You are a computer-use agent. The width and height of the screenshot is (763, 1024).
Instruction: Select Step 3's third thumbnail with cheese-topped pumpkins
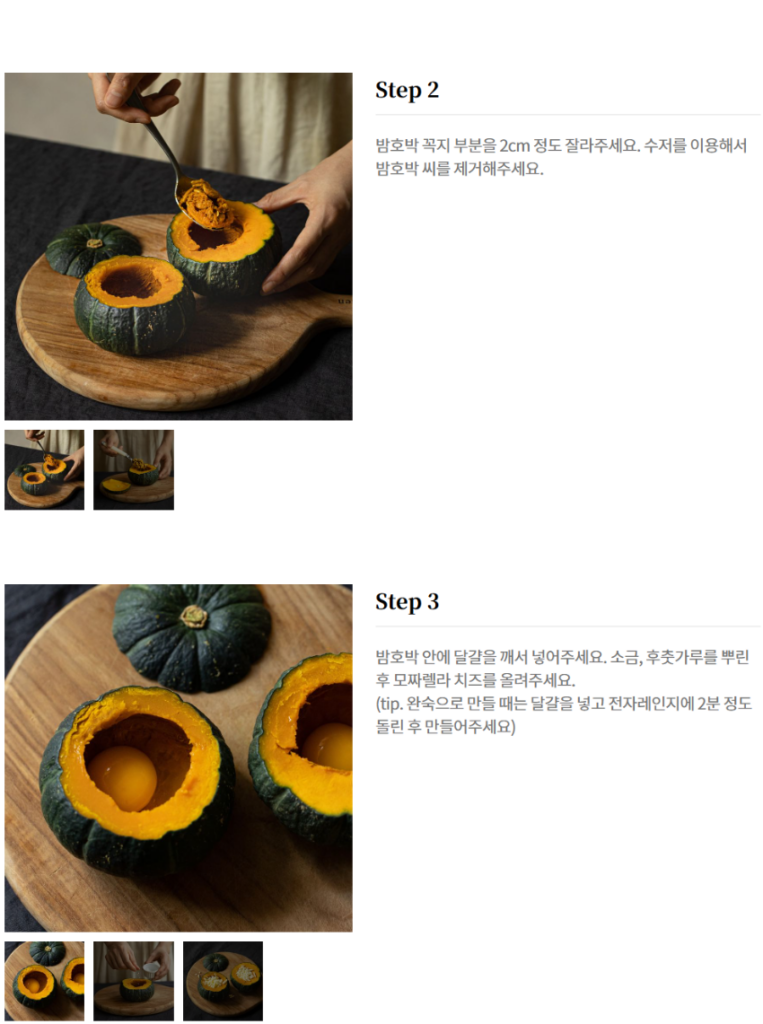(222, 981)
